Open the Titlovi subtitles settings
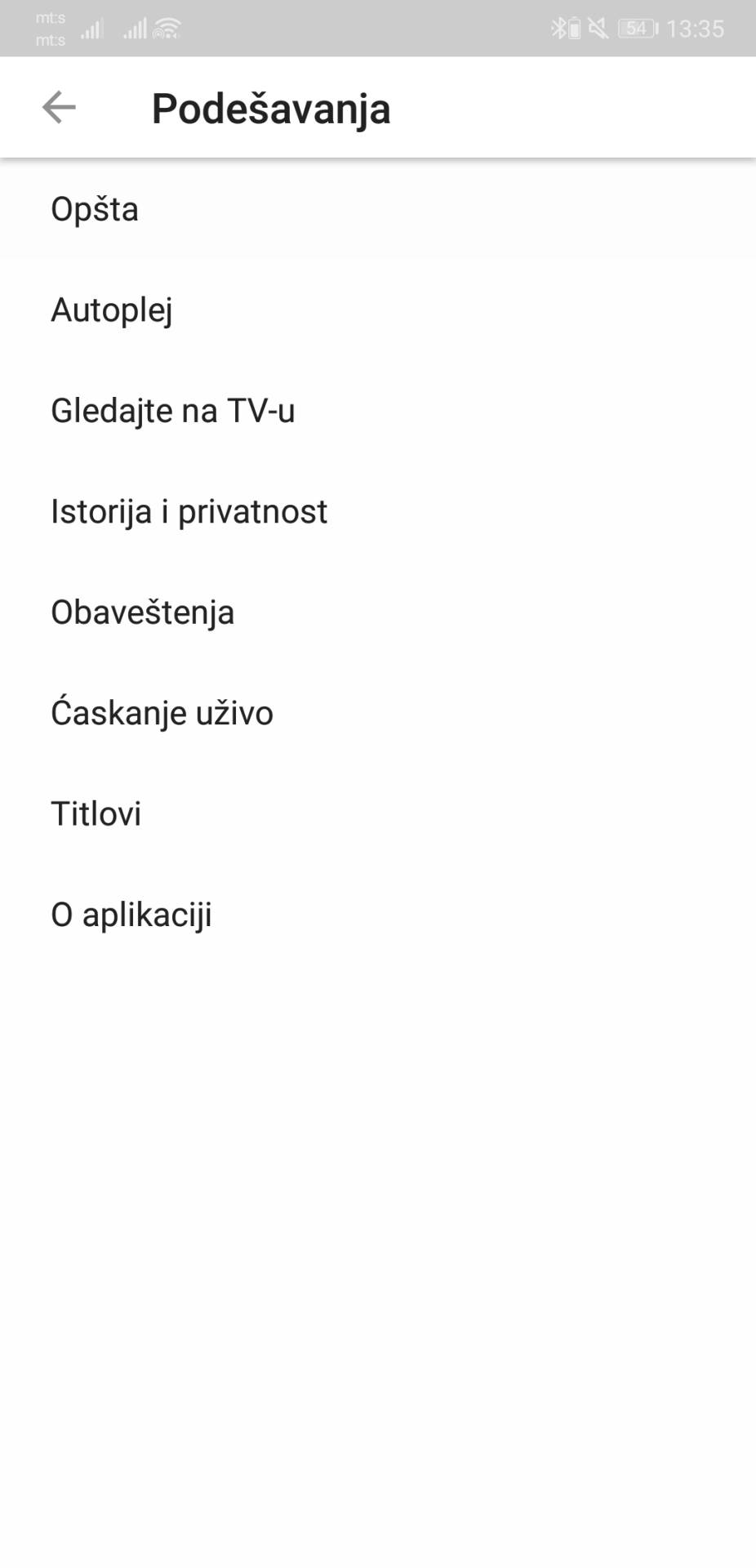The width and height of the screenshot is (756, 1568). [96, 813]
